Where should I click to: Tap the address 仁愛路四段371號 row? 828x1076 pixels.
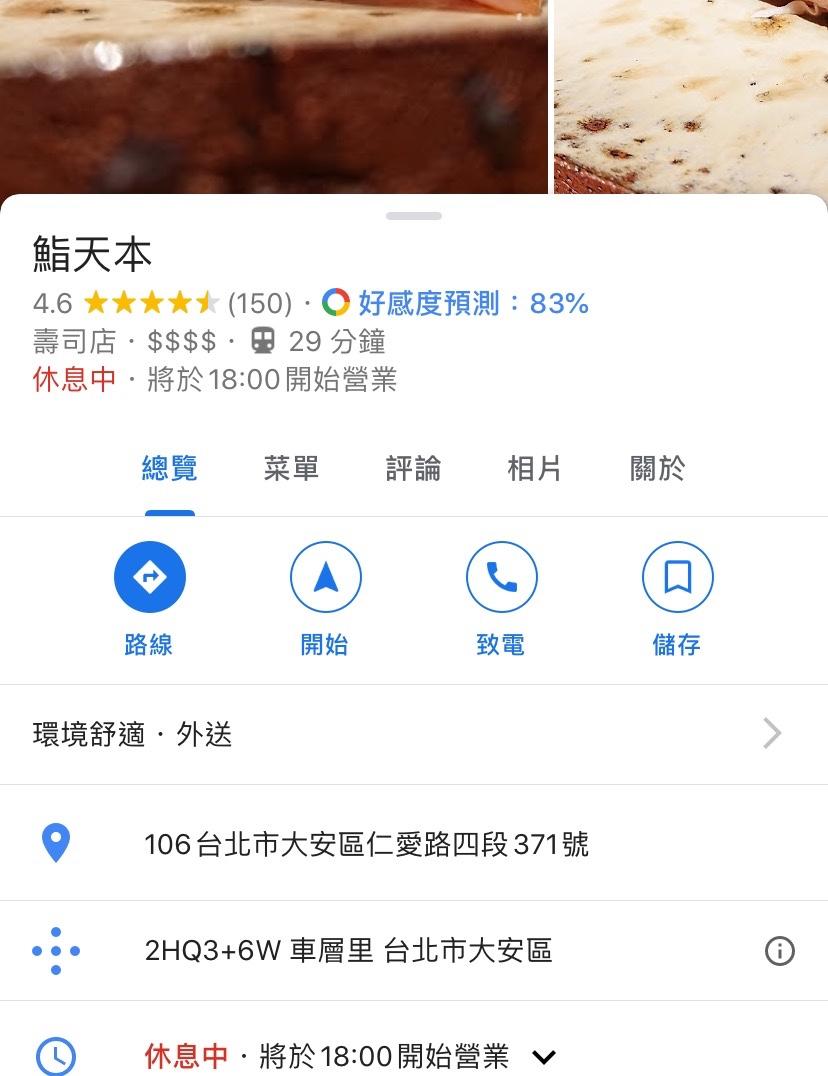coord(367,845)
